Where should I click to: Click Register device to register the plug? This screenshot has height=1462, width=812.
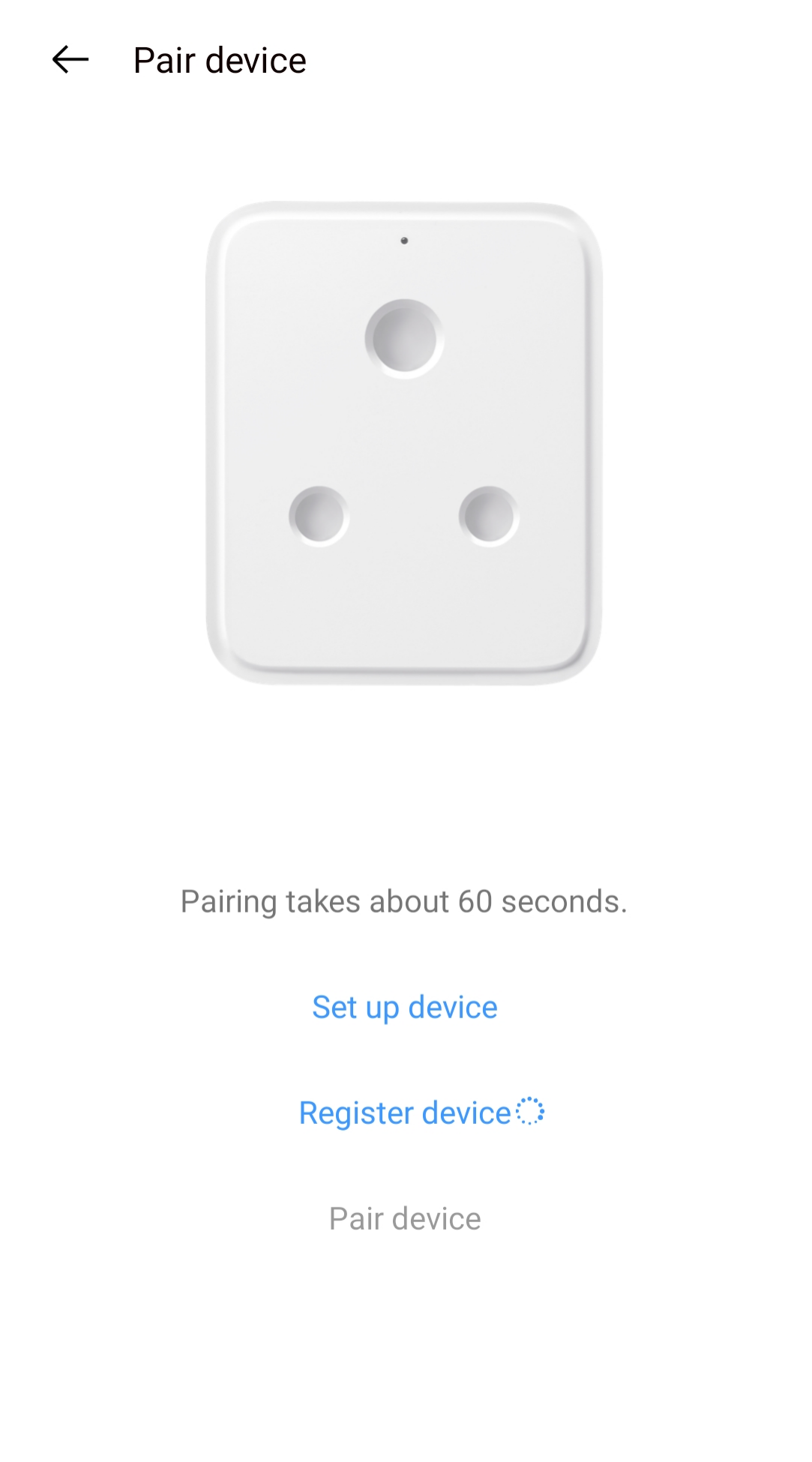(x=403, y=1113)
